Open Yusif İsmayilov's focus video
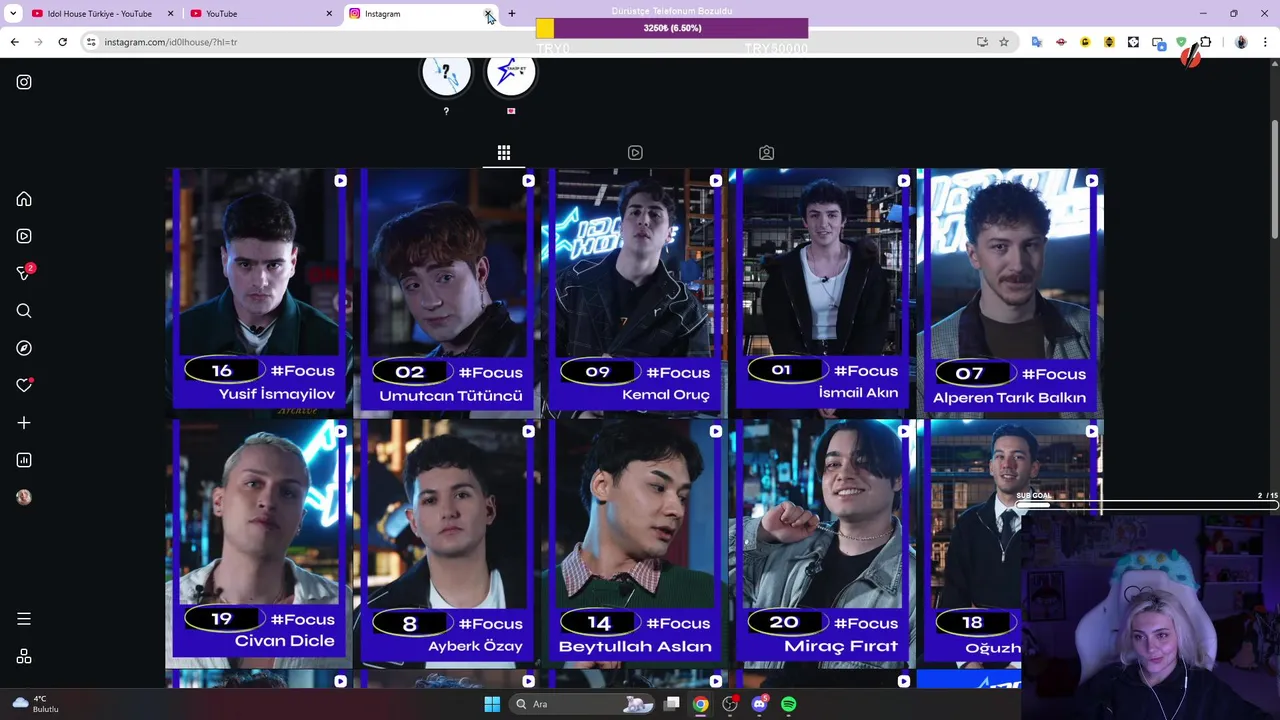Screen dimensions: 1280x720 [x=259, y=290]
